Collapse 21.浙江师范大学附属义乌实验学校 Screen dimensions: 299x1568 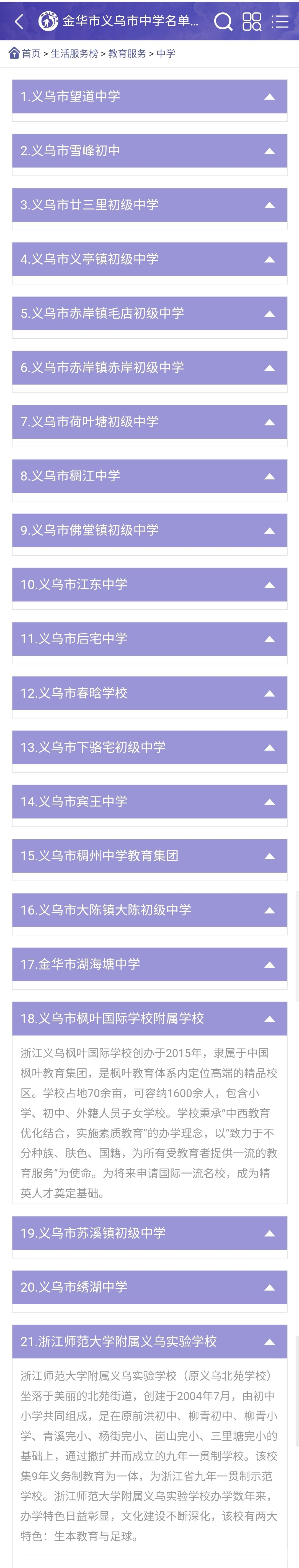click(149, 1341)
